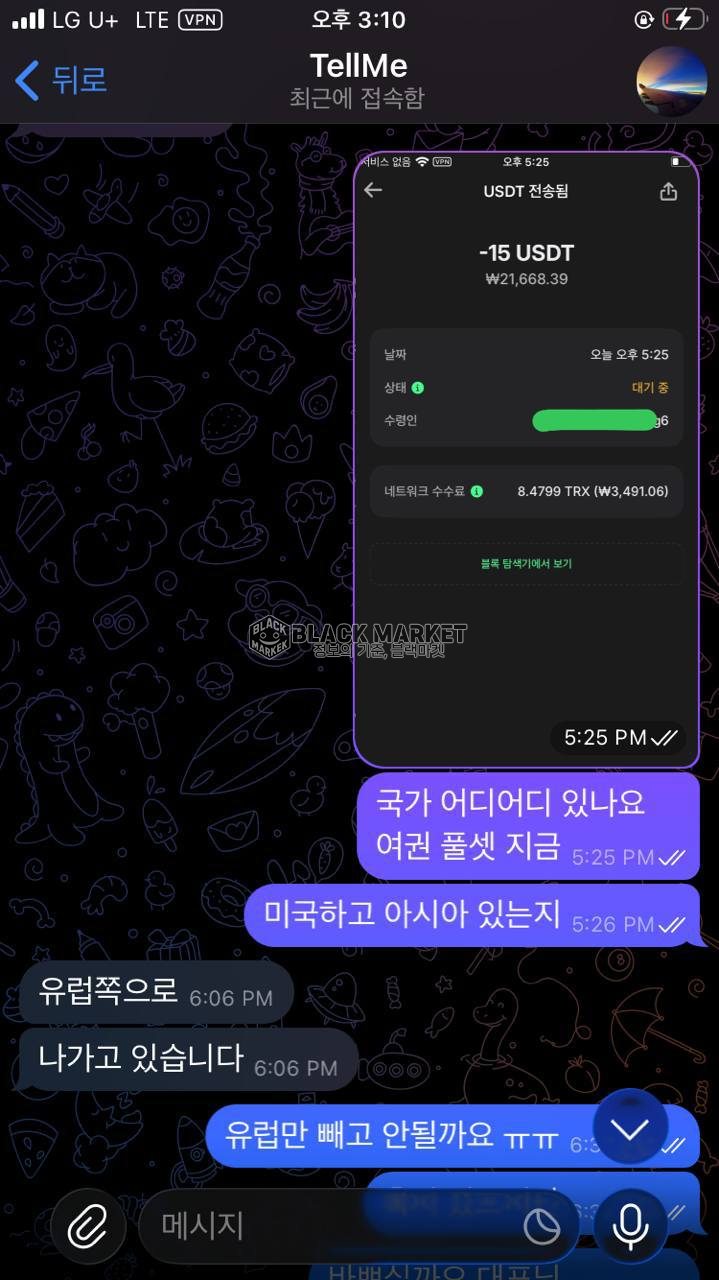Open the TellMe chat title info
The height and width of the screenshot is (1280, 719).
point(358,80)
